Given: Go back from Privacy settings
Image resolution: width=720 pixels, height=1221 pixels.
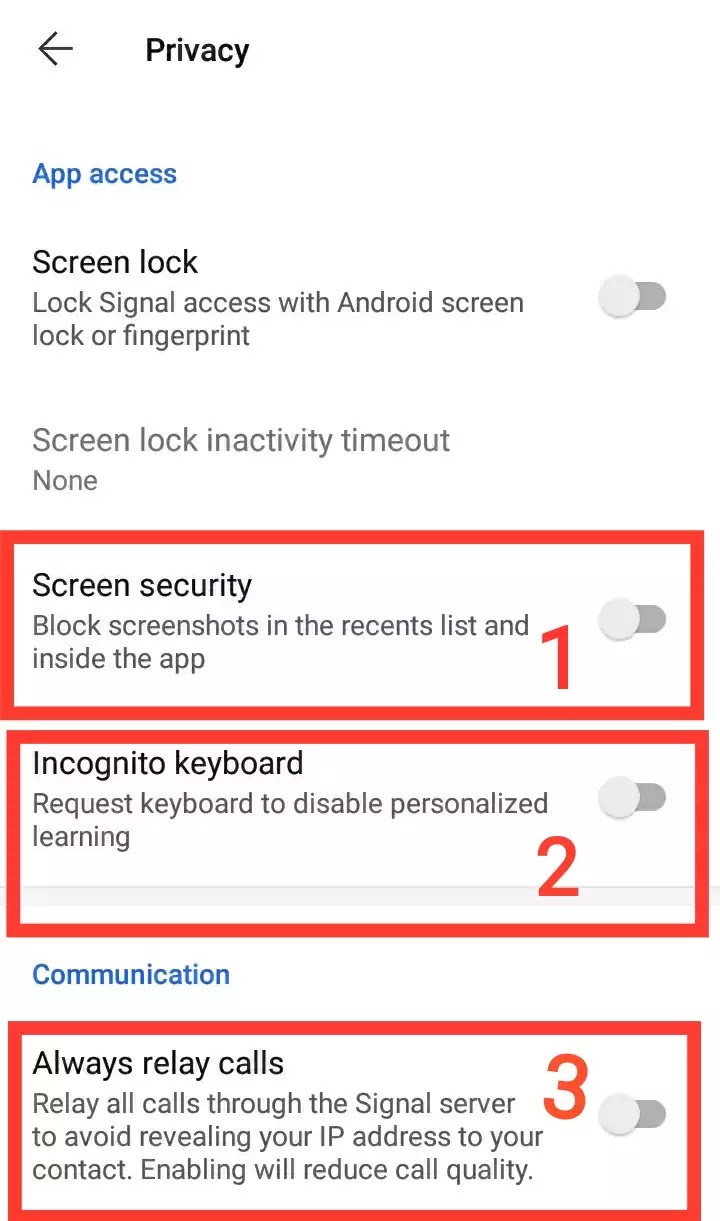Looking at the screenshot, I should (55, 49).
